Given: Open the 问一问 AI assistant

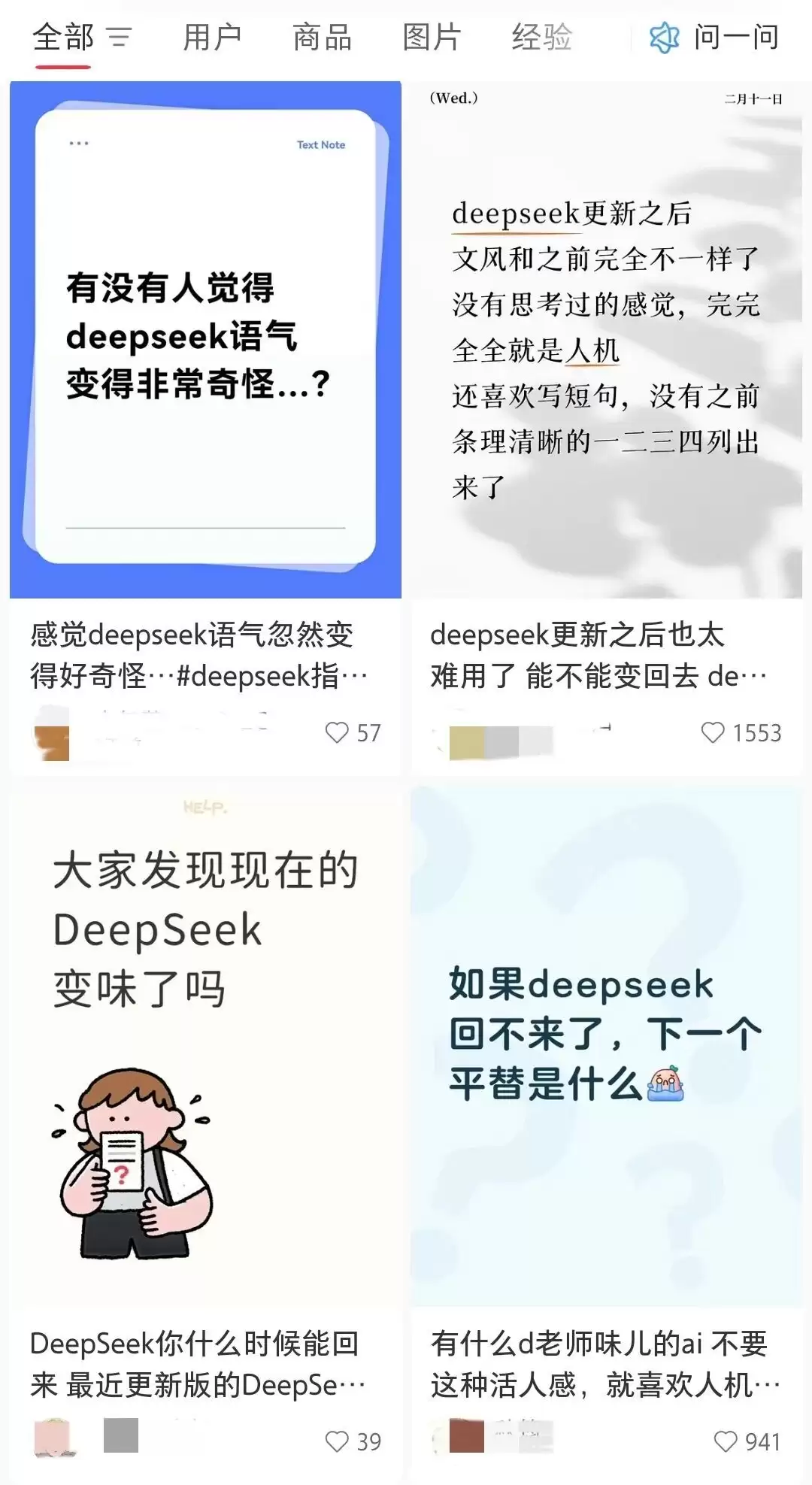Looking at the screenshot, I should pyautogui.click(x=718, y=38).
